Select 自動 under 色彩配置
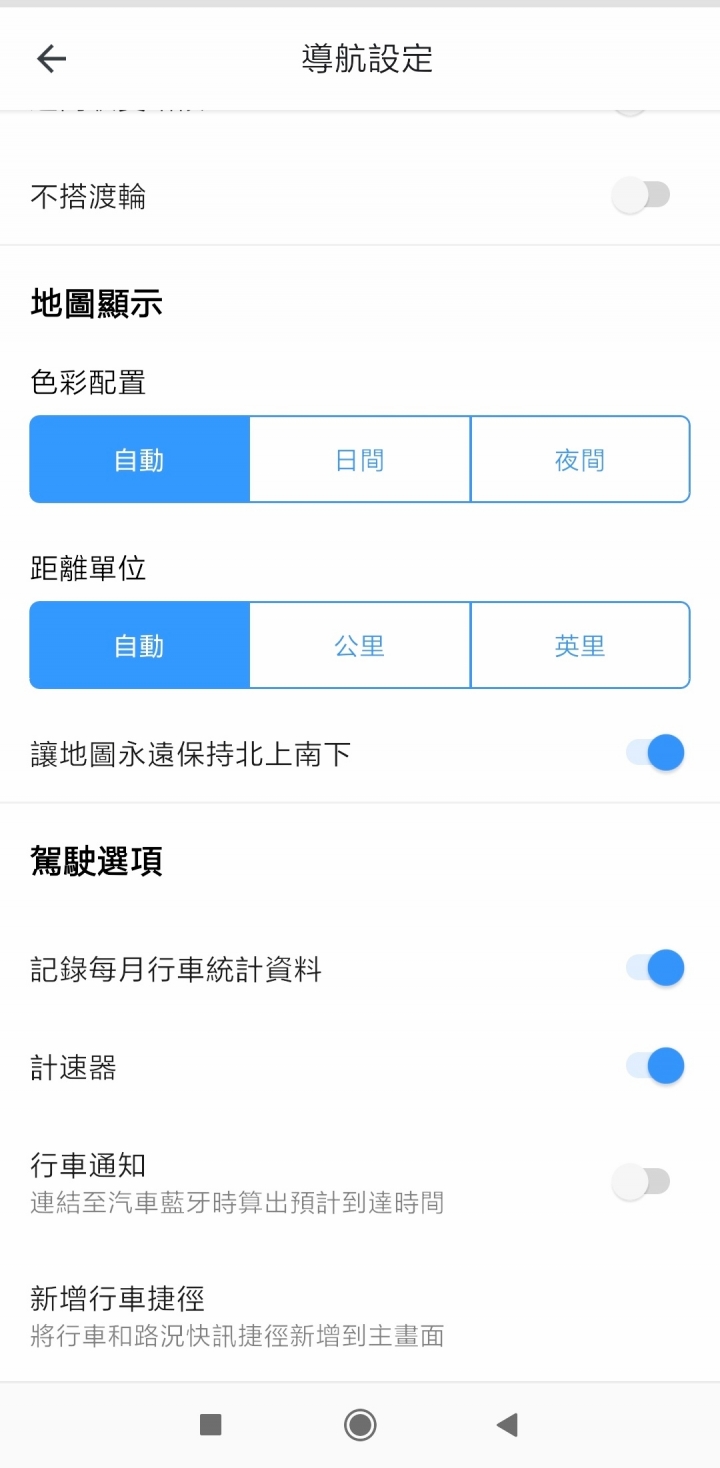This screenshot has height=1468, width=720. click(x=140, y=460)
